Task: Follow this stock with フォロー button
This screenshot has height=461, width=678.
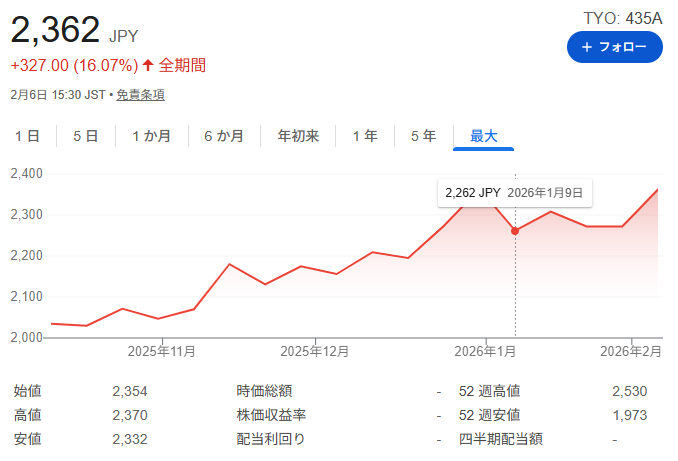Action: click(x=614, y=47)
